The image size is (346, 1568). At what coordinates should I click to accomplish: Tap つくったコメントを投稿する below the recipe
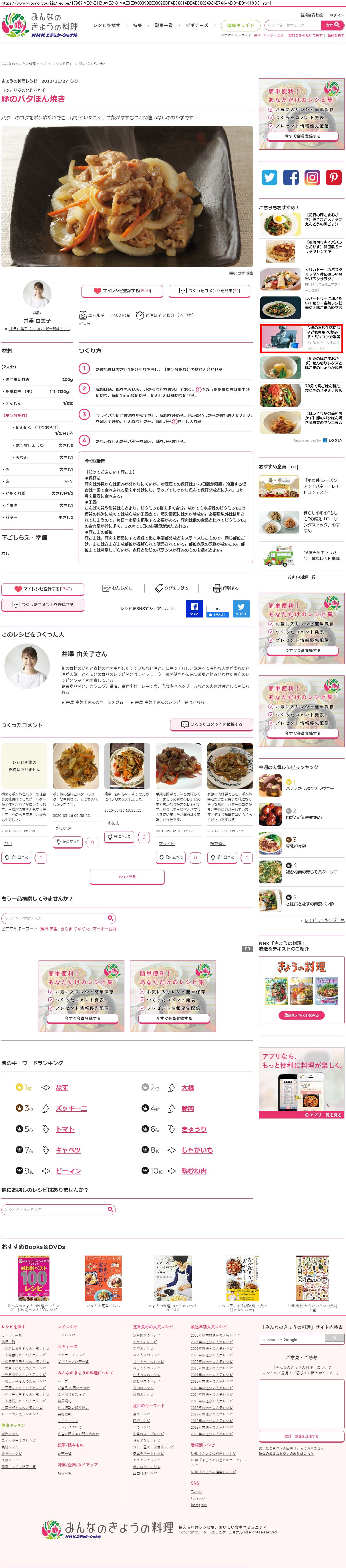point(43,604)
